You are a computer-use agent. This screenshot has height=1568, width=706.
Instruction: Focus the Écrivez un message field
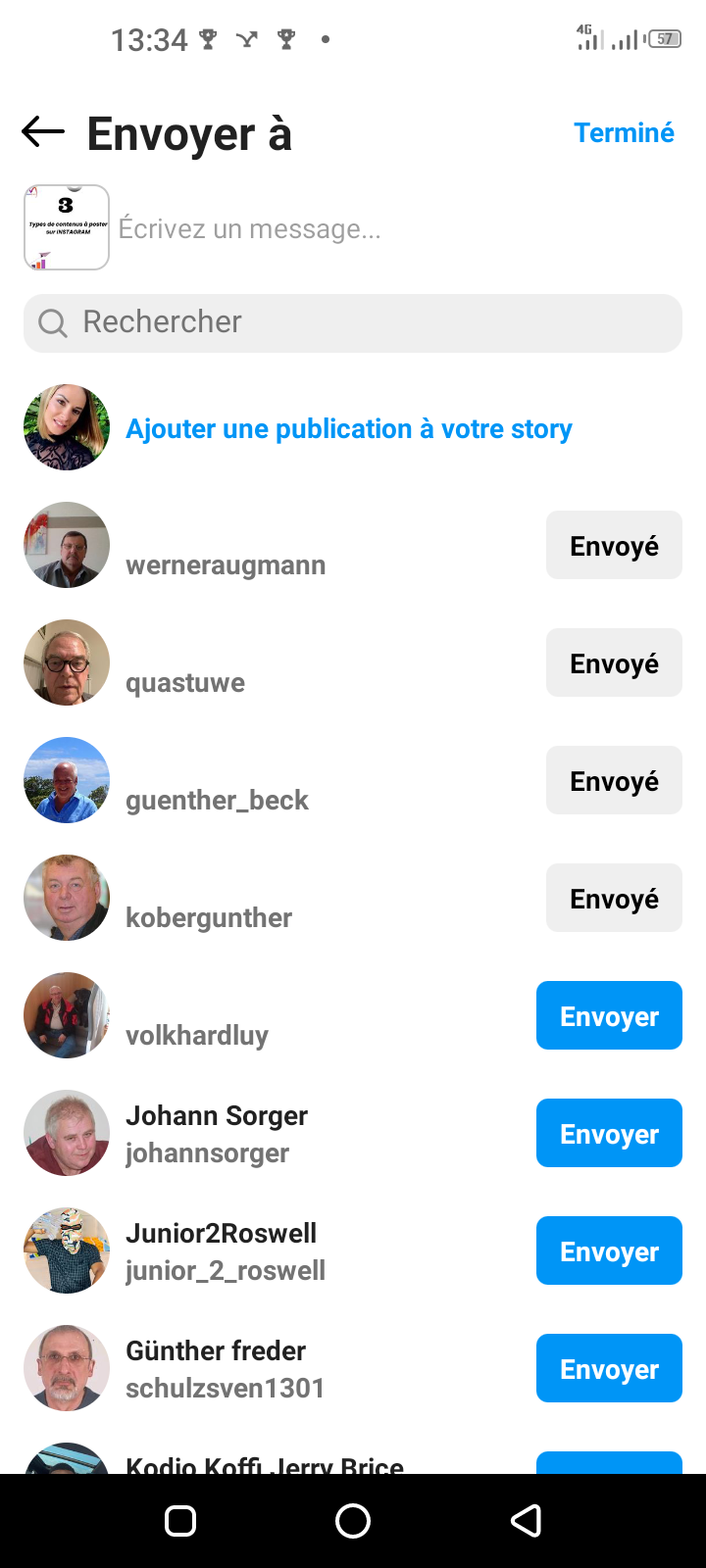[x=392, y=229]
